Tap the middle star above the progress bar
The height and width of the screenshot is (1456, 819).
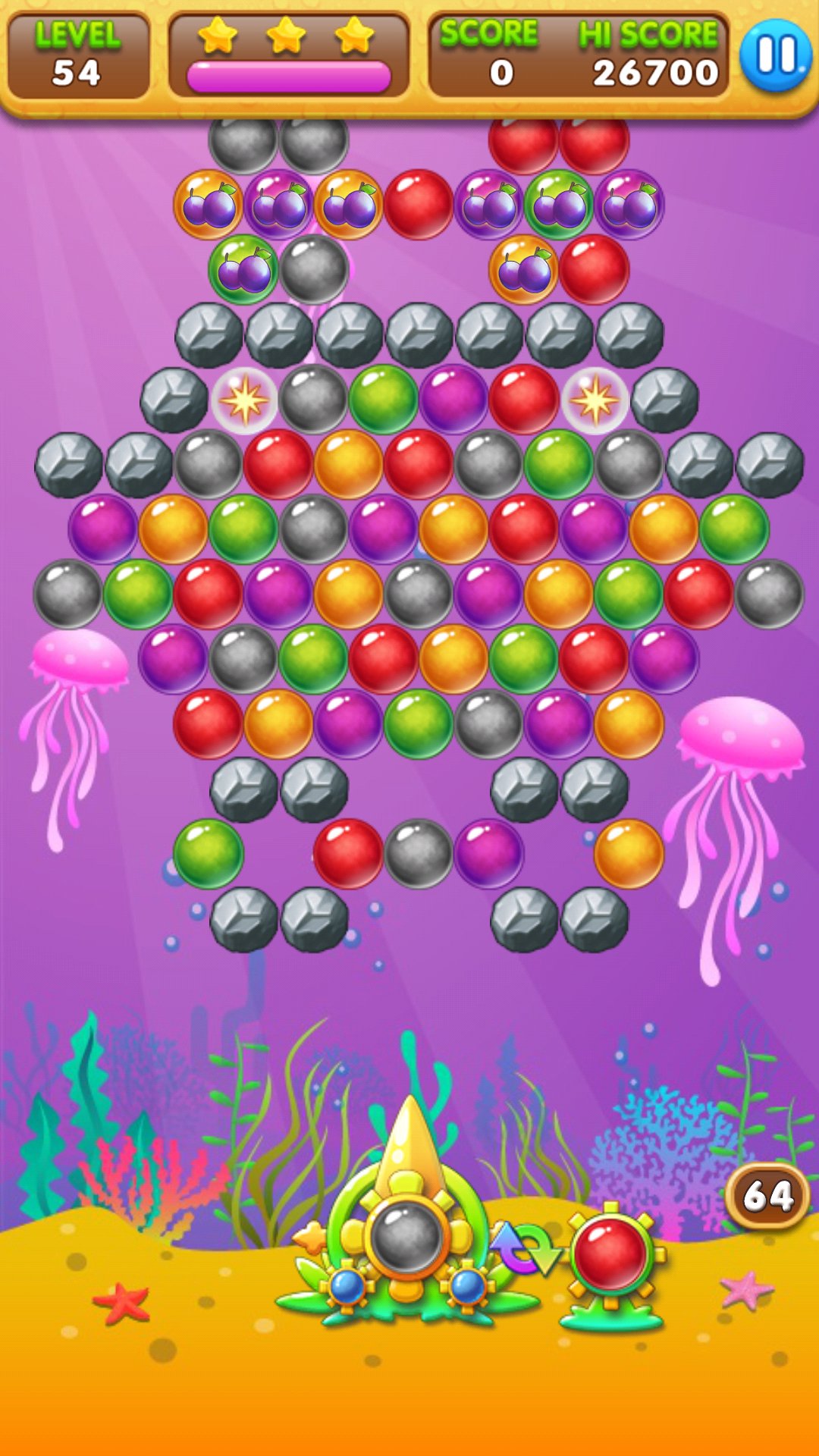pyautogui.click(x=287, y=36)
